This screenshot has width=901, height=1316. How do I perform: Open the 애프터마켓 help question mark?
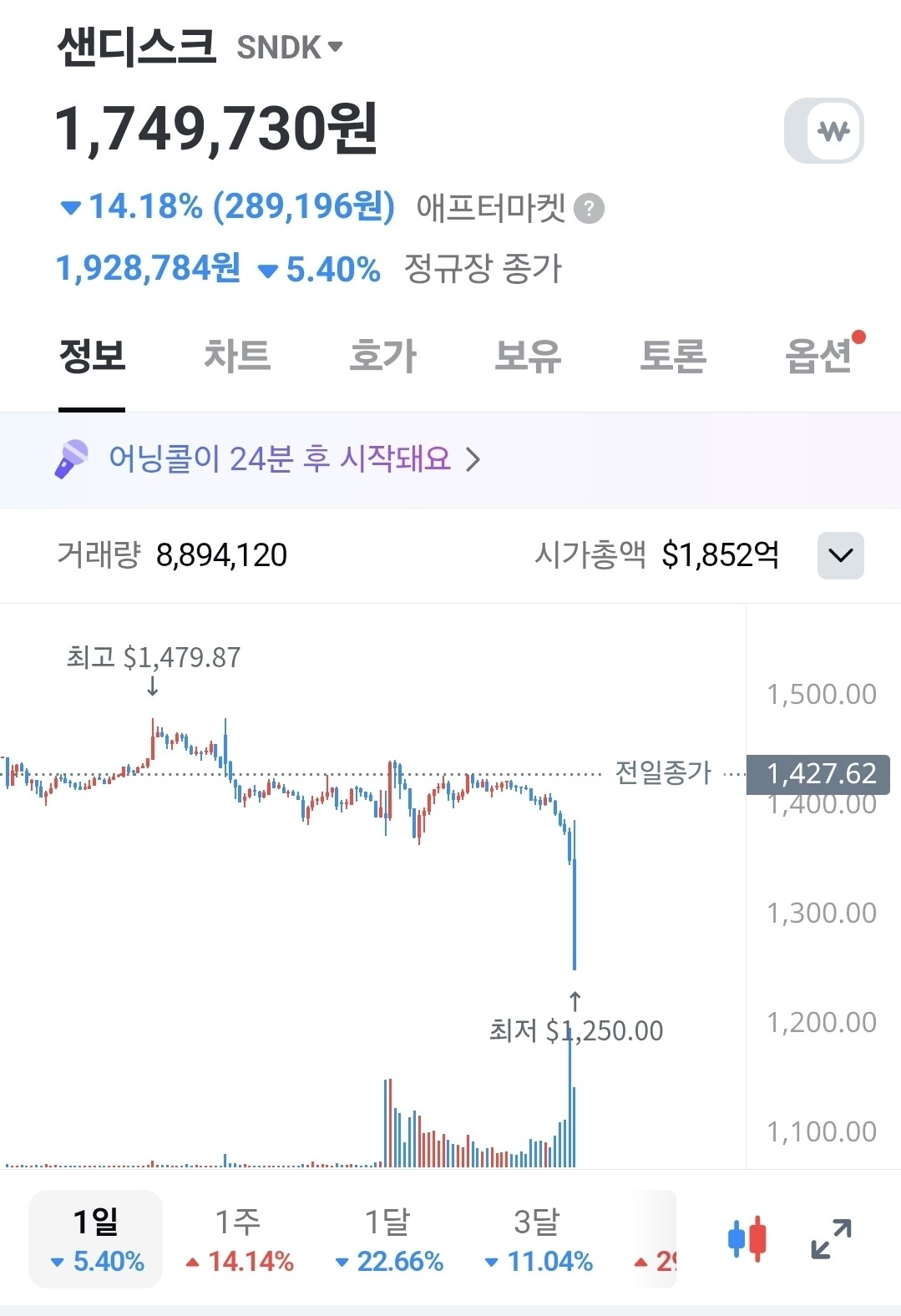590,208
